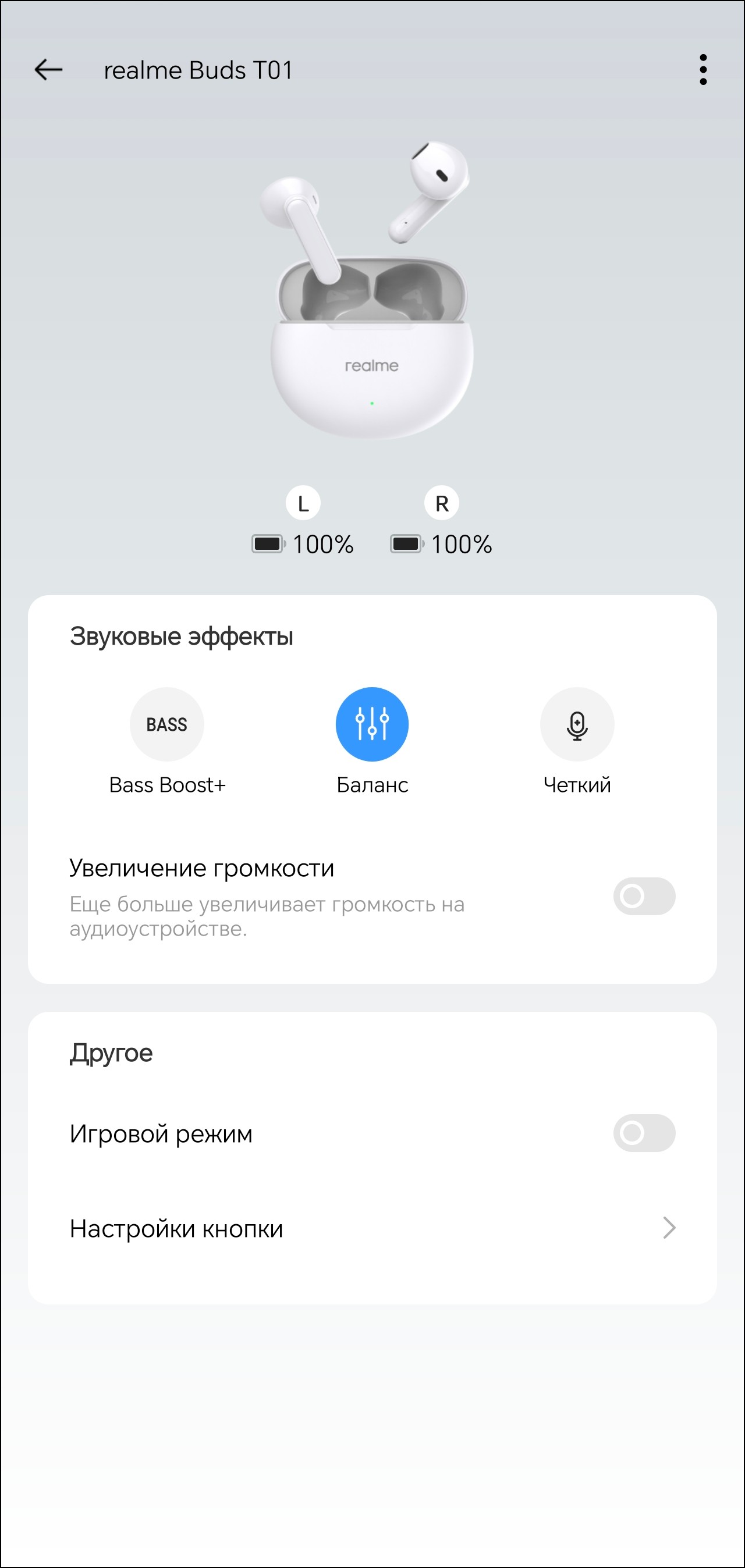Open Настройки кнопки
The width and height of the screenshot is (745, 1568).
pos(371,1228)
